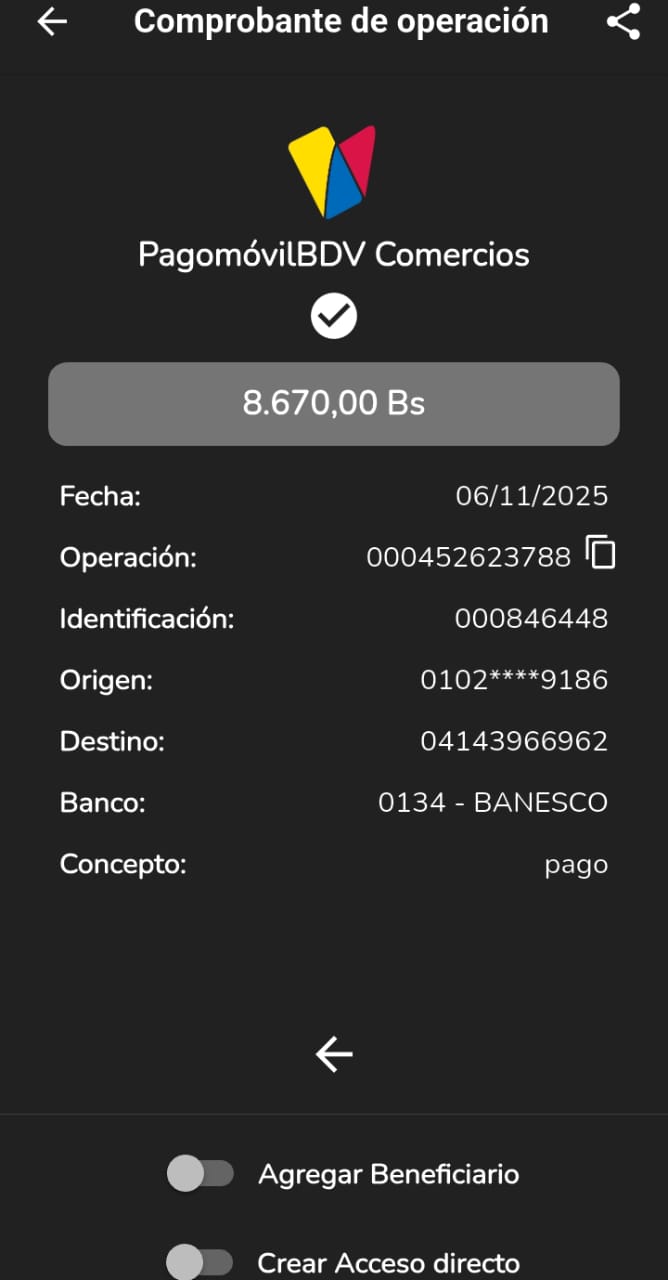Turn on Crear Acceso directo

pos(200,1262)
